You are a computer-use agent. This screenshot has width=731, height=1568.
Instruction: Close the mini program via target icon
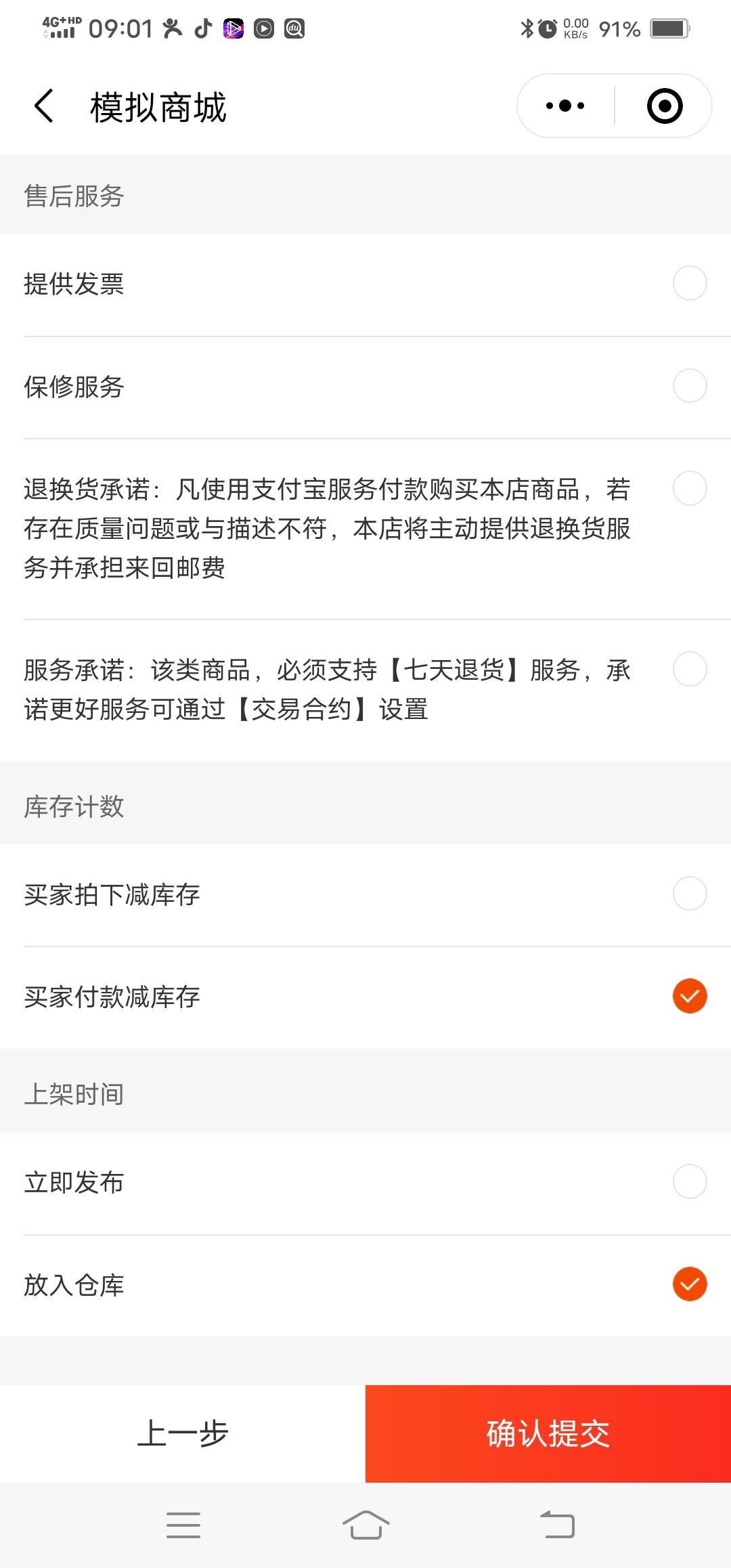click(664, 106)
